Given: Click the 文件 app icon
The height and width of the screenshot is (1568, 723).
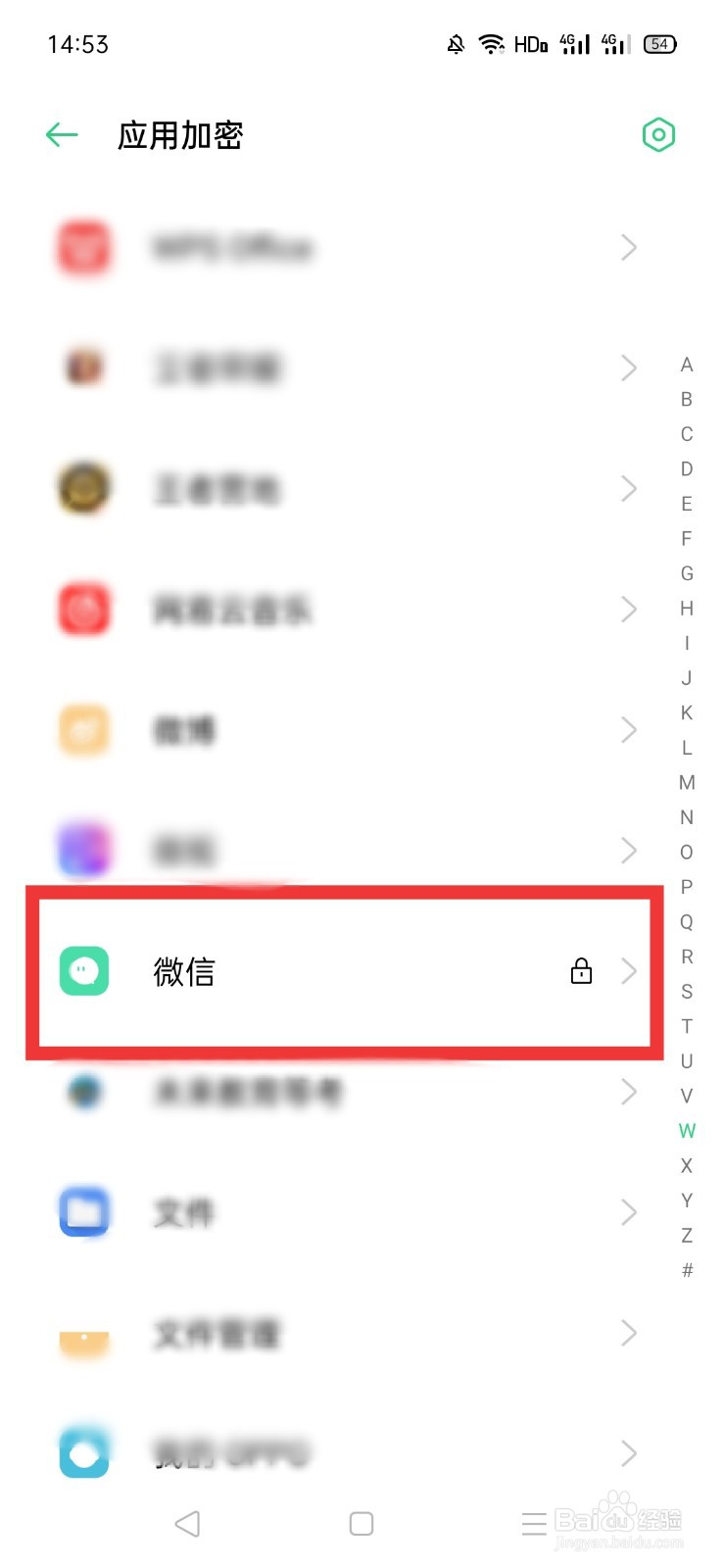Looking at the screenshot, I should [x=84, y=1212].
